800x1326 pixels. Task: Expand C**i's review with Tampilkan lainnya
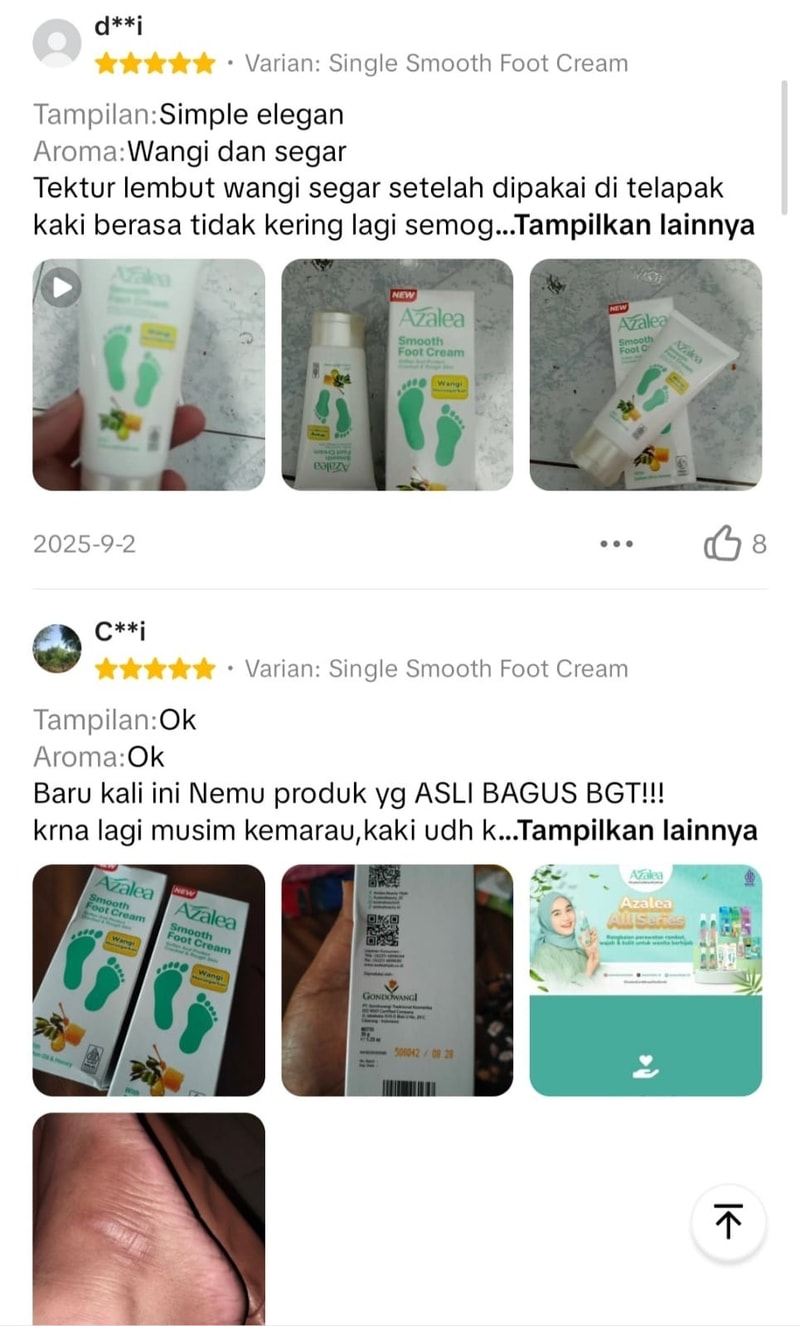point(639,831)
